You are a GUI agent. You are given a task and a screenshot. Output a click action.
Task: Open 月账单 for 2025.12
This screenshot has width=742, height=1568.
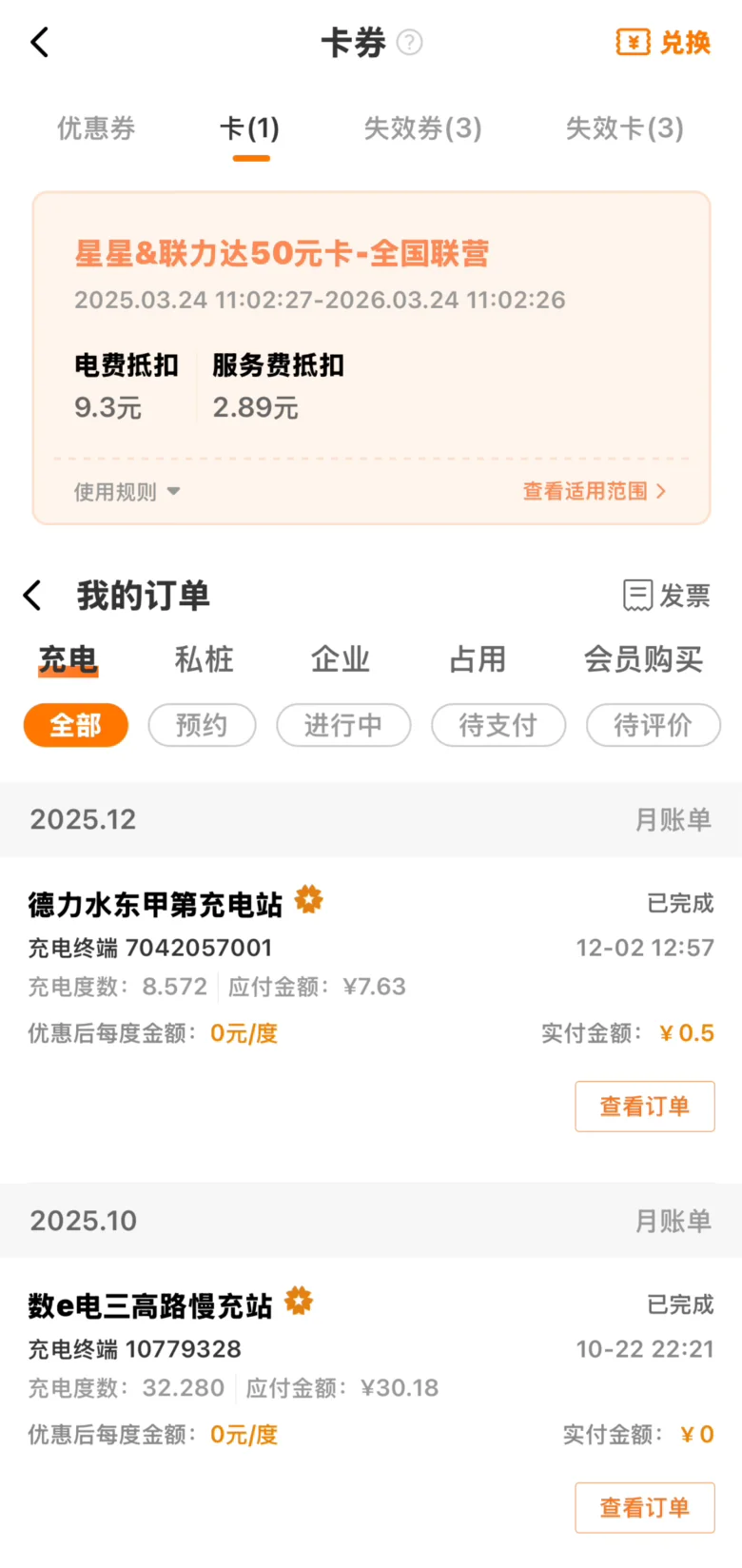click(674, 819)
